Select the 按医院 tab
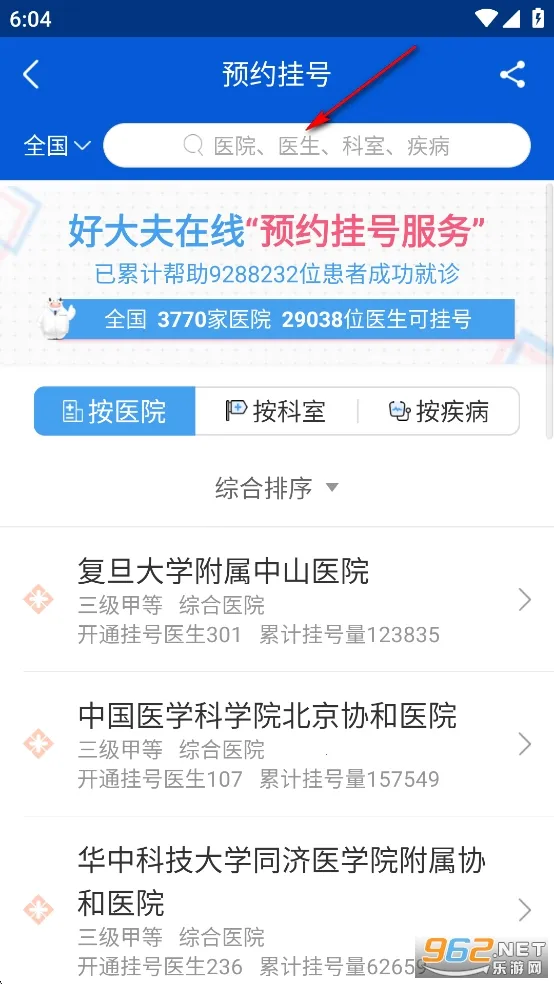This screenshot has height=984, width=554. 115,412
